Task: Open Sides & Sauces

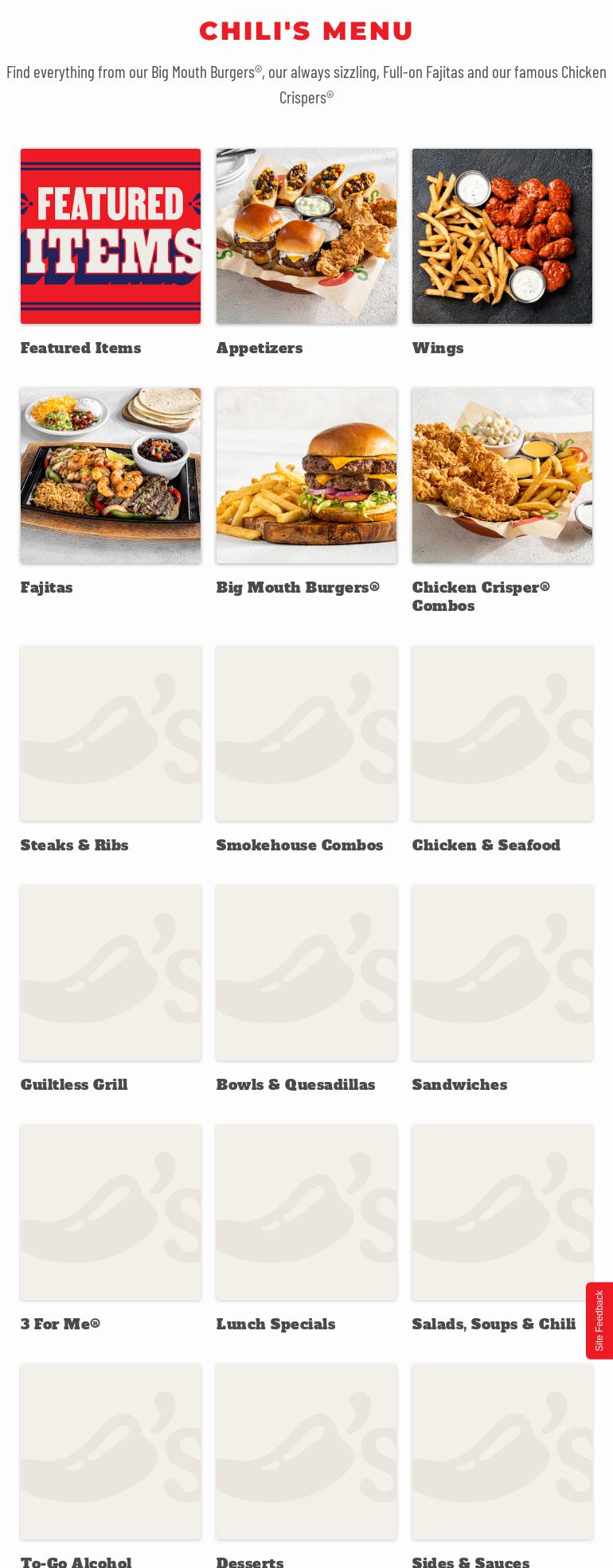Action: [x=502, y=1452]
